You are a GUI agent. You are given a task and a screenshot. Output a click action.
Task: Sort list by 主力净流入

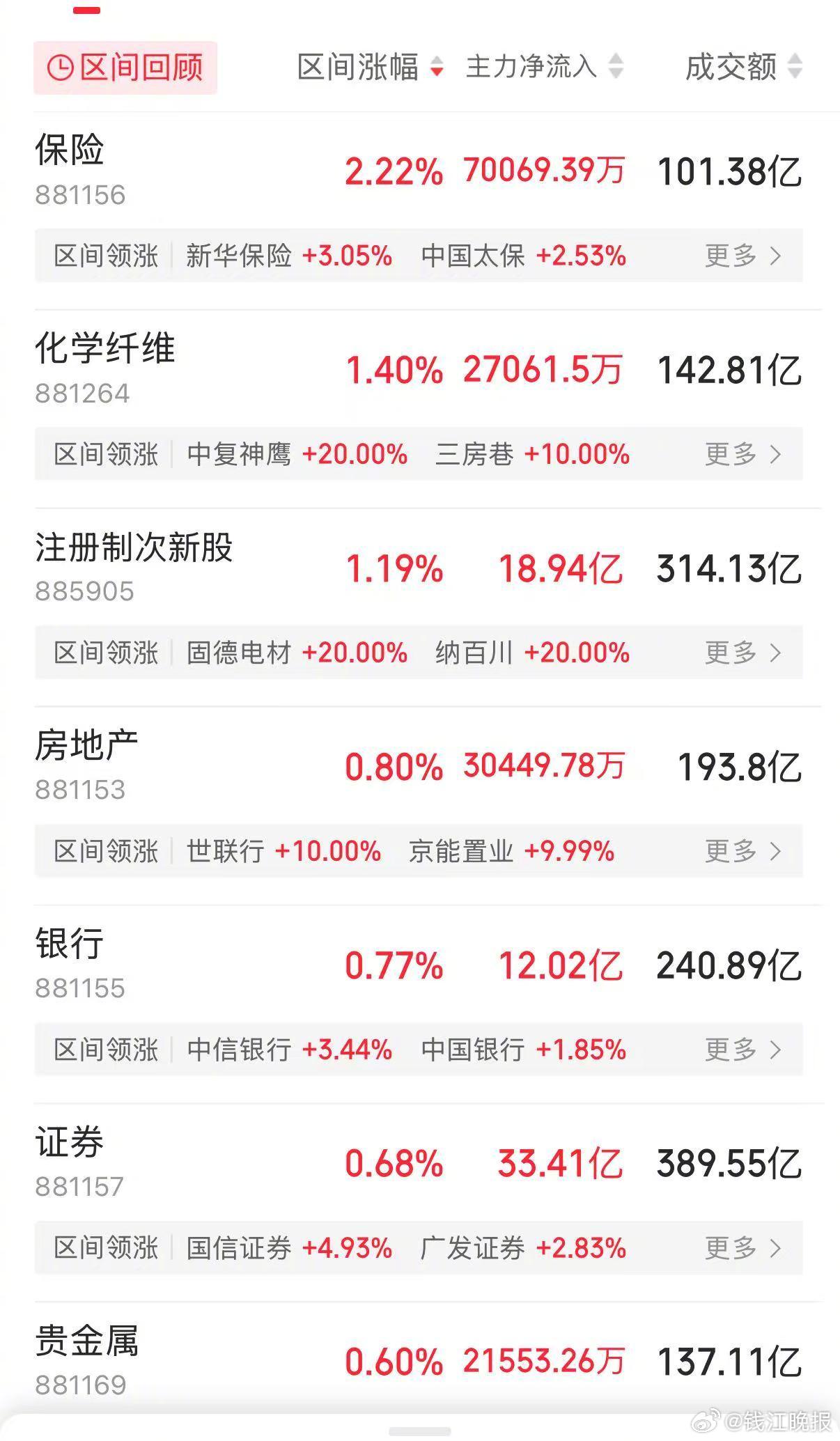544,67
